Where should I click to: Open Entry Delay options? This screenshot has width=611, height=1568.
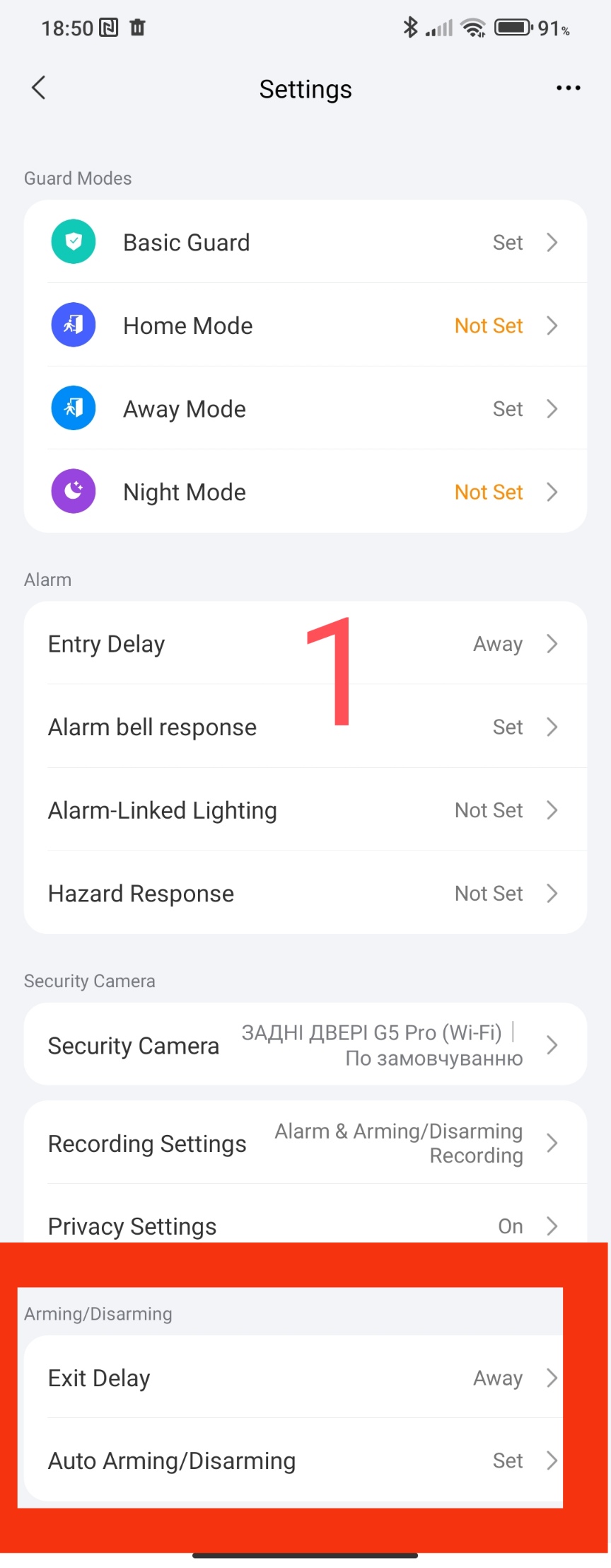[x=305, y=644]
